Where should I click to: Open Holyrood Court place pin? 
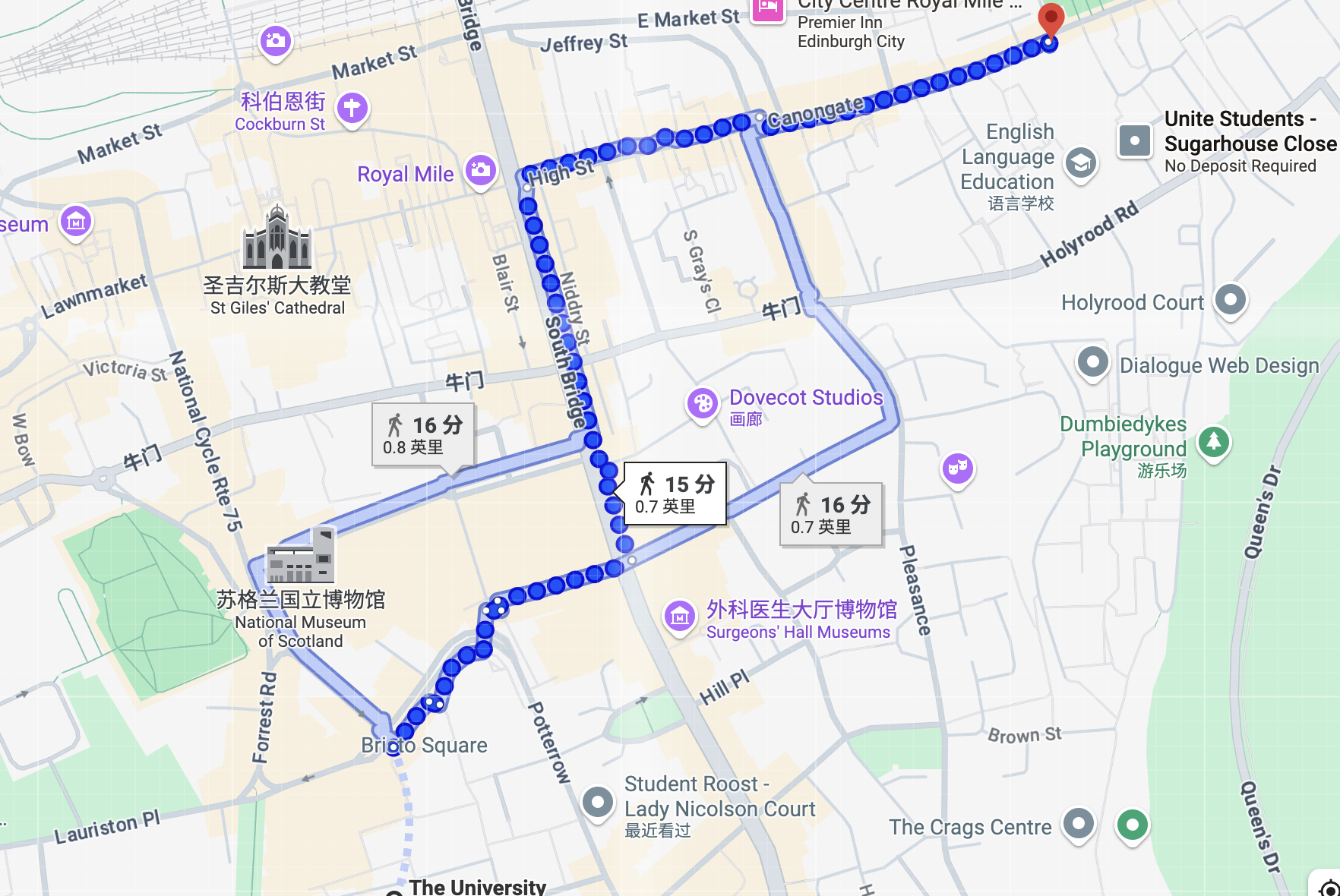click(x=1230, y=300)
